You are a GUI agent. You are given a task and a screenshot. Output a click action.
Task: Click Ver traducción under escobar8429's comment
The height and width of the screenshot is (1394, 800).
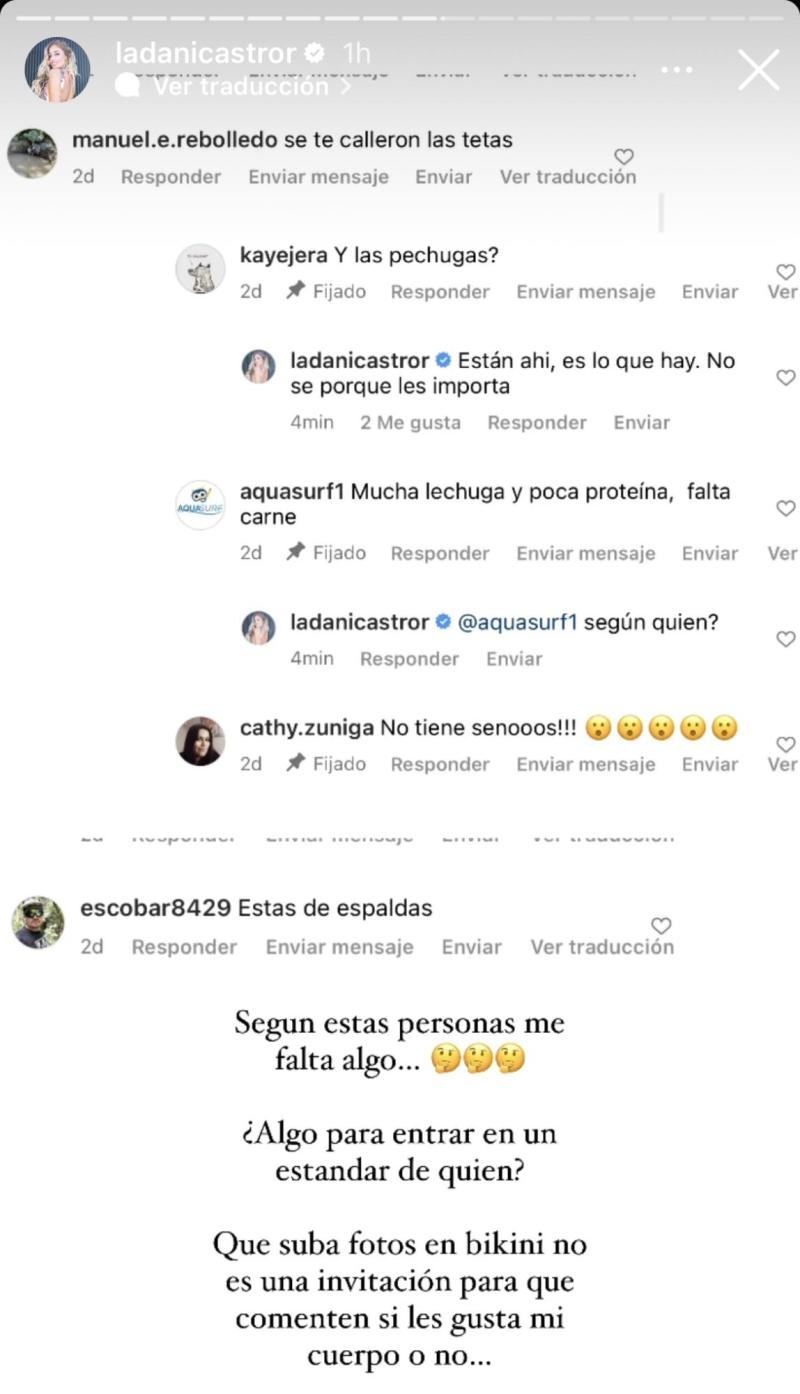(601, 946)
